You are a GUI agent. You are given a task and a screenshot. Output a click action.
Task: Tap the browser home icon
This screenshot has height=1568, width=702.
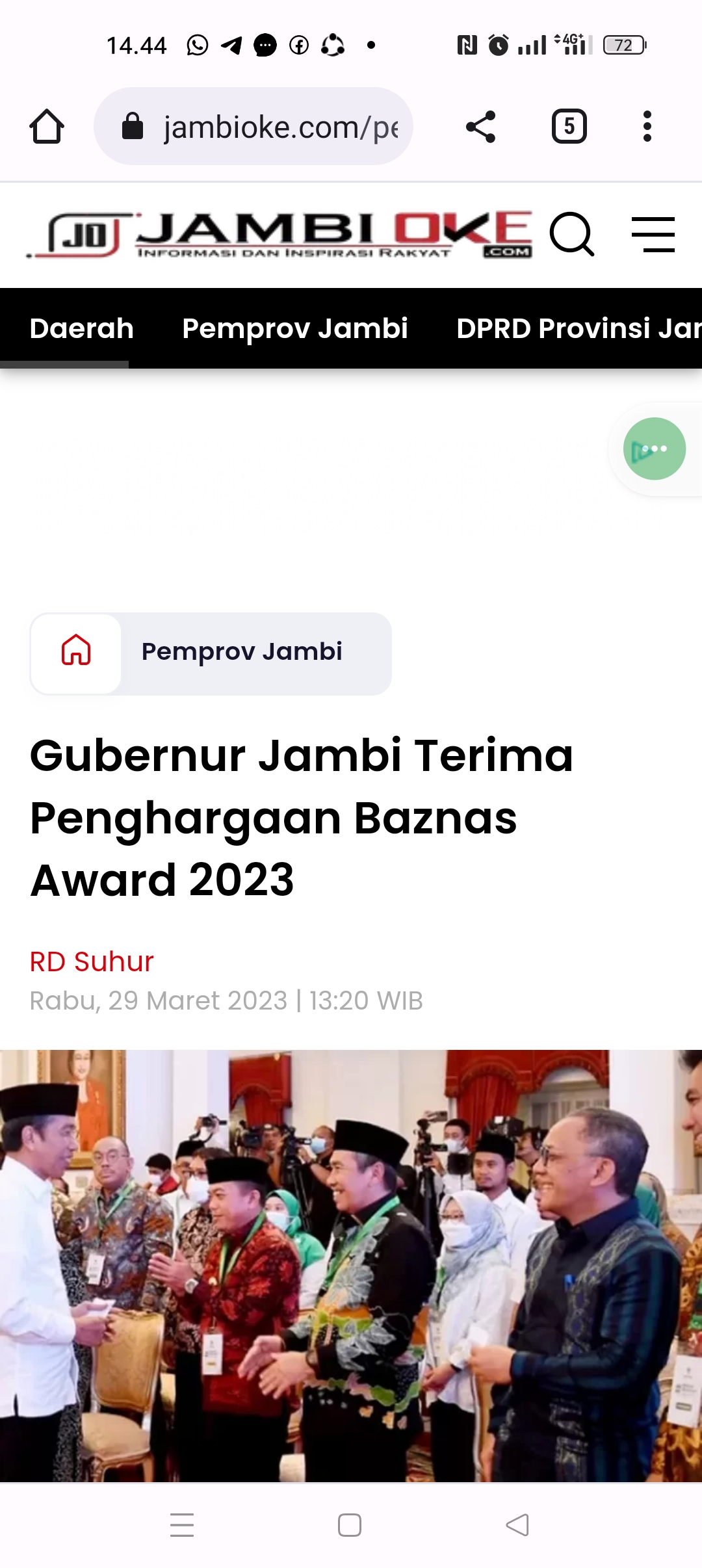pyautogui.click(x=47, y=126)
